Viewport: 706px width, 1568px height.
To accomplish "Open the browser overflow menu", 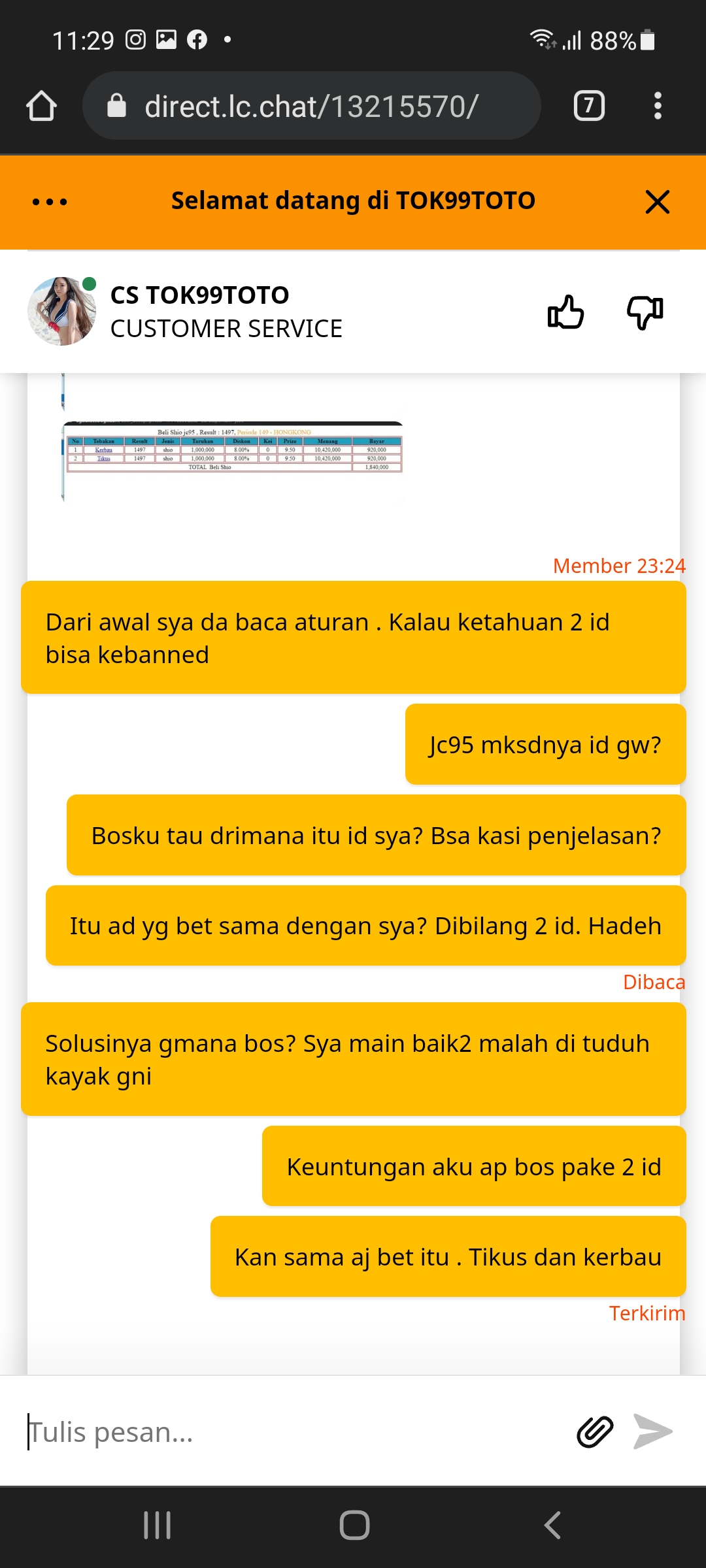I will click(658, 106).
